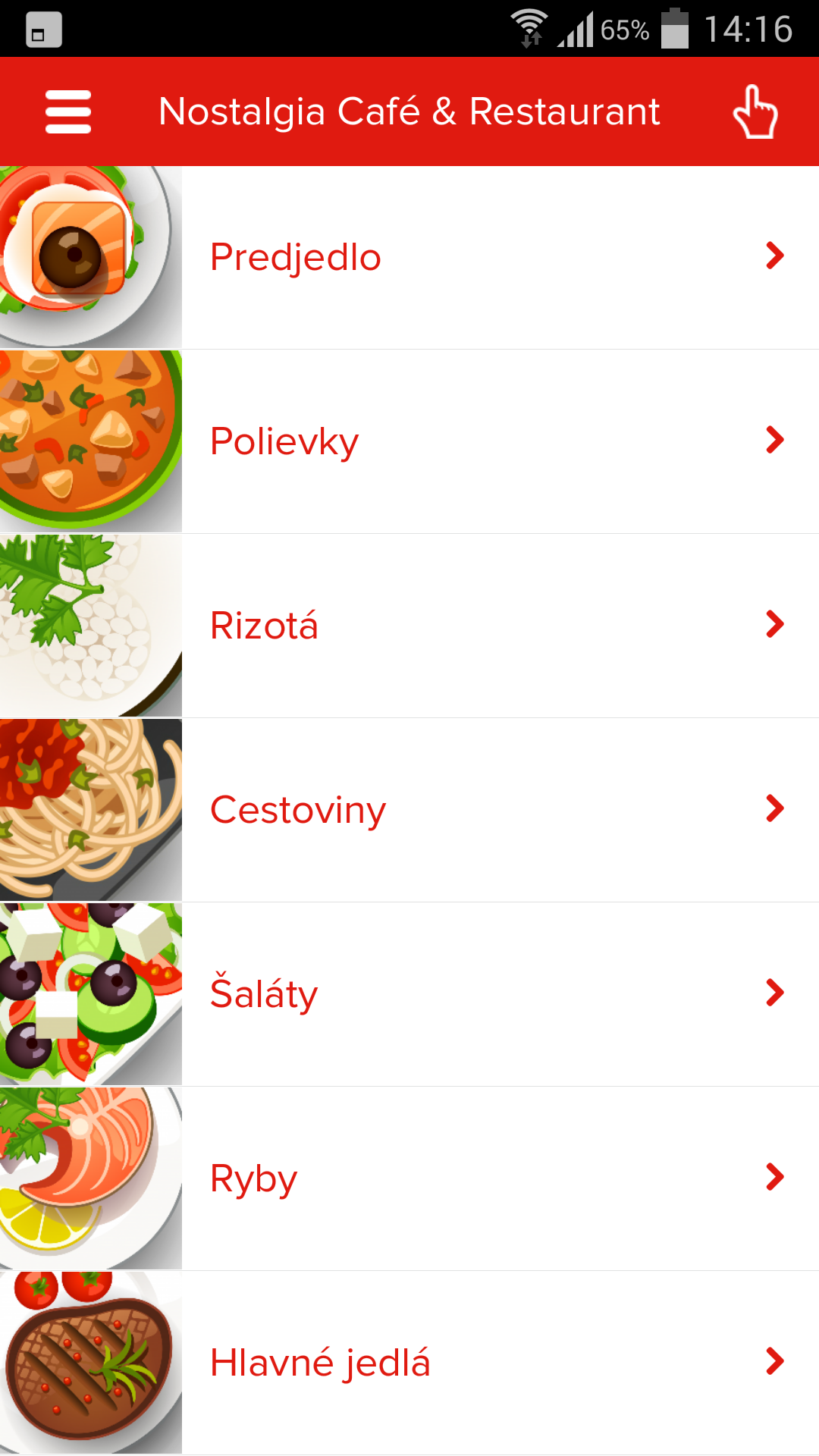Image resolution: width=819 pixels, height=1456 pixels.
Task: View the Rizotá dishes
Action: tap(409, 626)
